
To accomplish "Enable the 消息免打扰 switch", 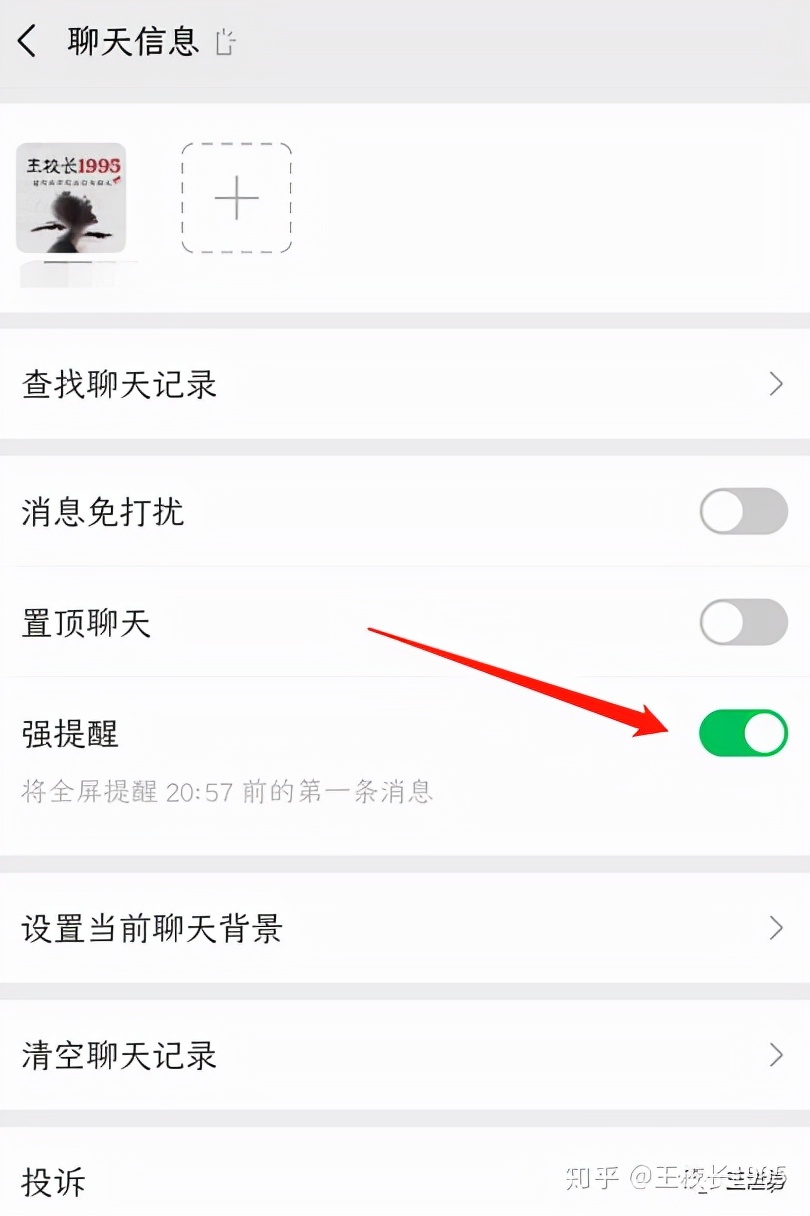I will [x=743, y=511].
